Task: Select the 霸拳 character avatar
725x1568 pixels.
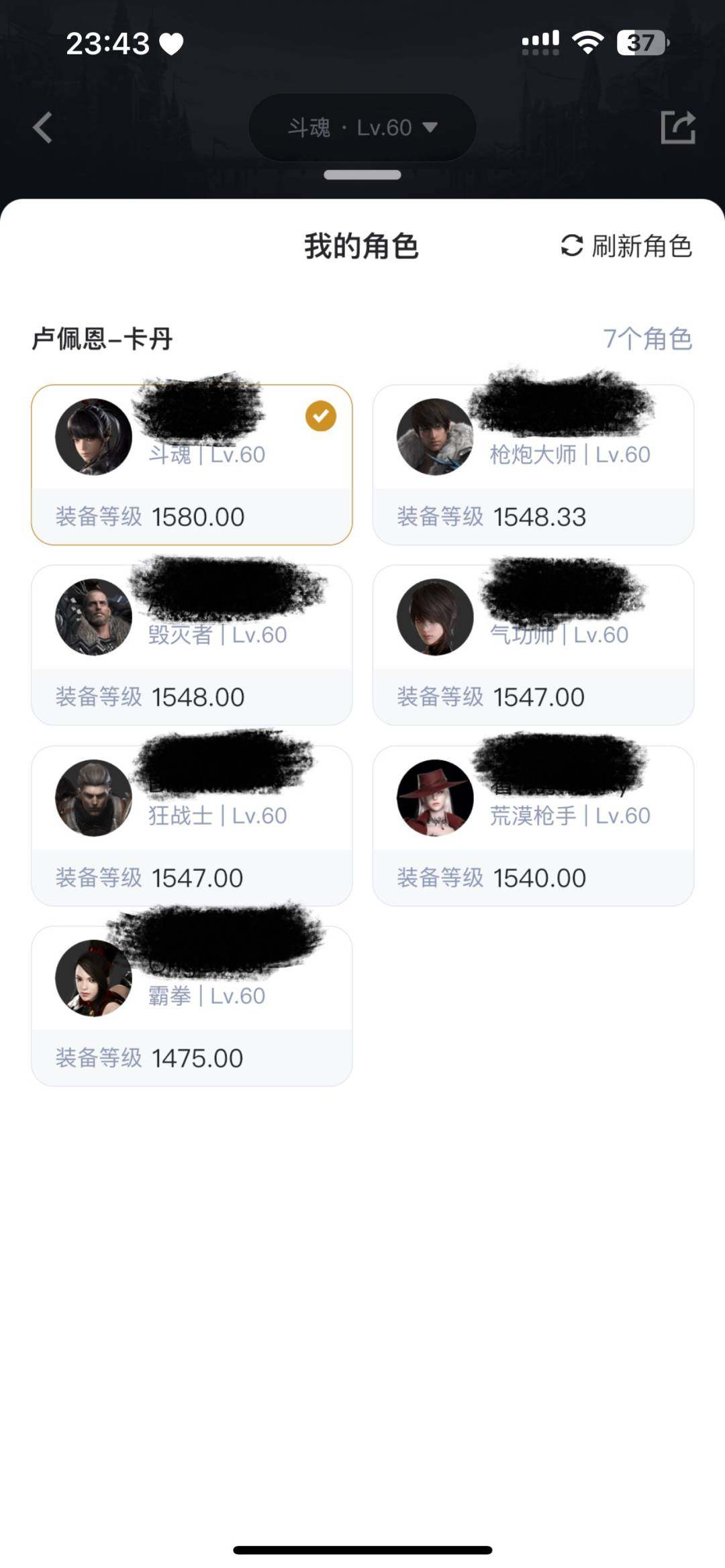Action: point(93,978)
